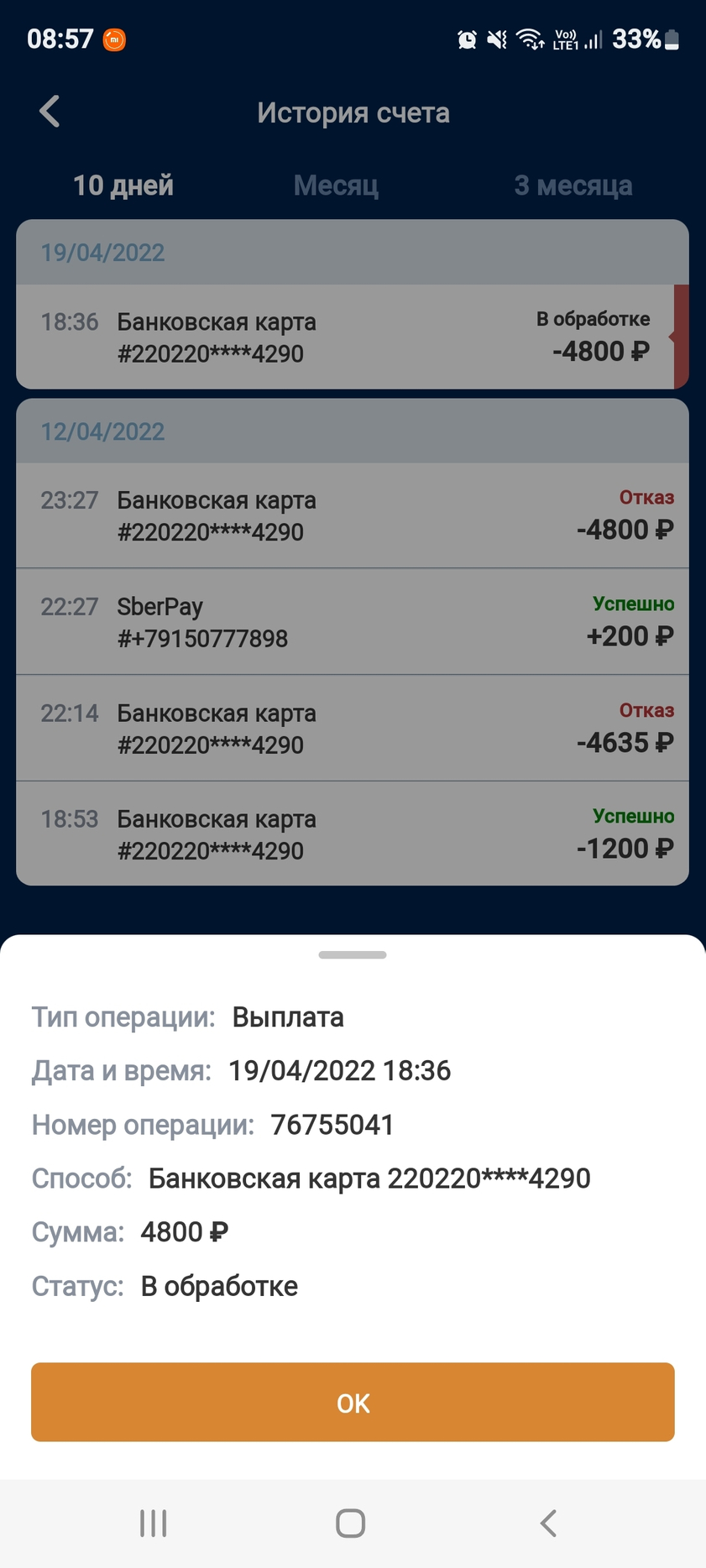Switch to the 10 дней tab
This screenshot has width=706, height=1568.
click(x=123, y=186)
